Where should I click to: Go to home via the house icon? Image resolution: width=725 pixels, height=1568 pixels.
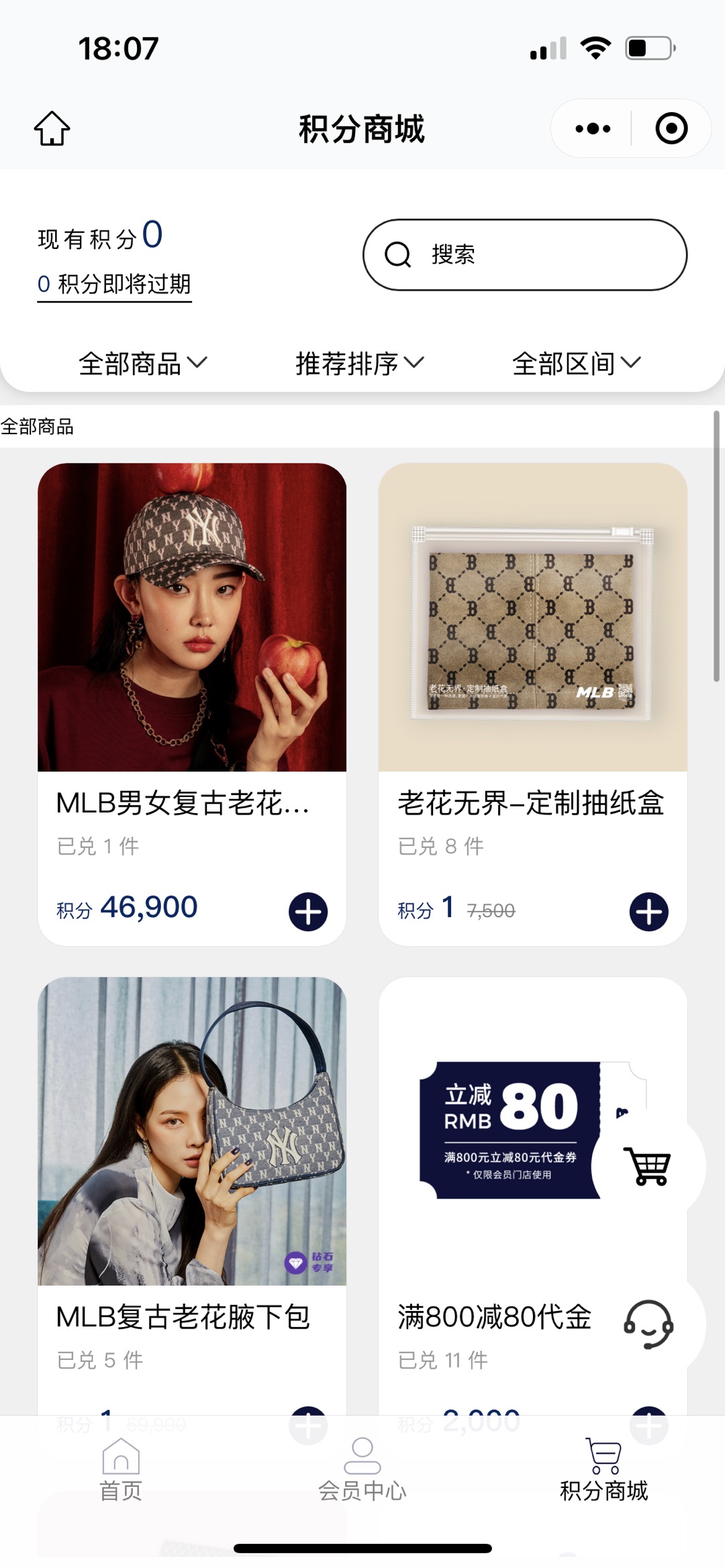click(x=52, y=128)
